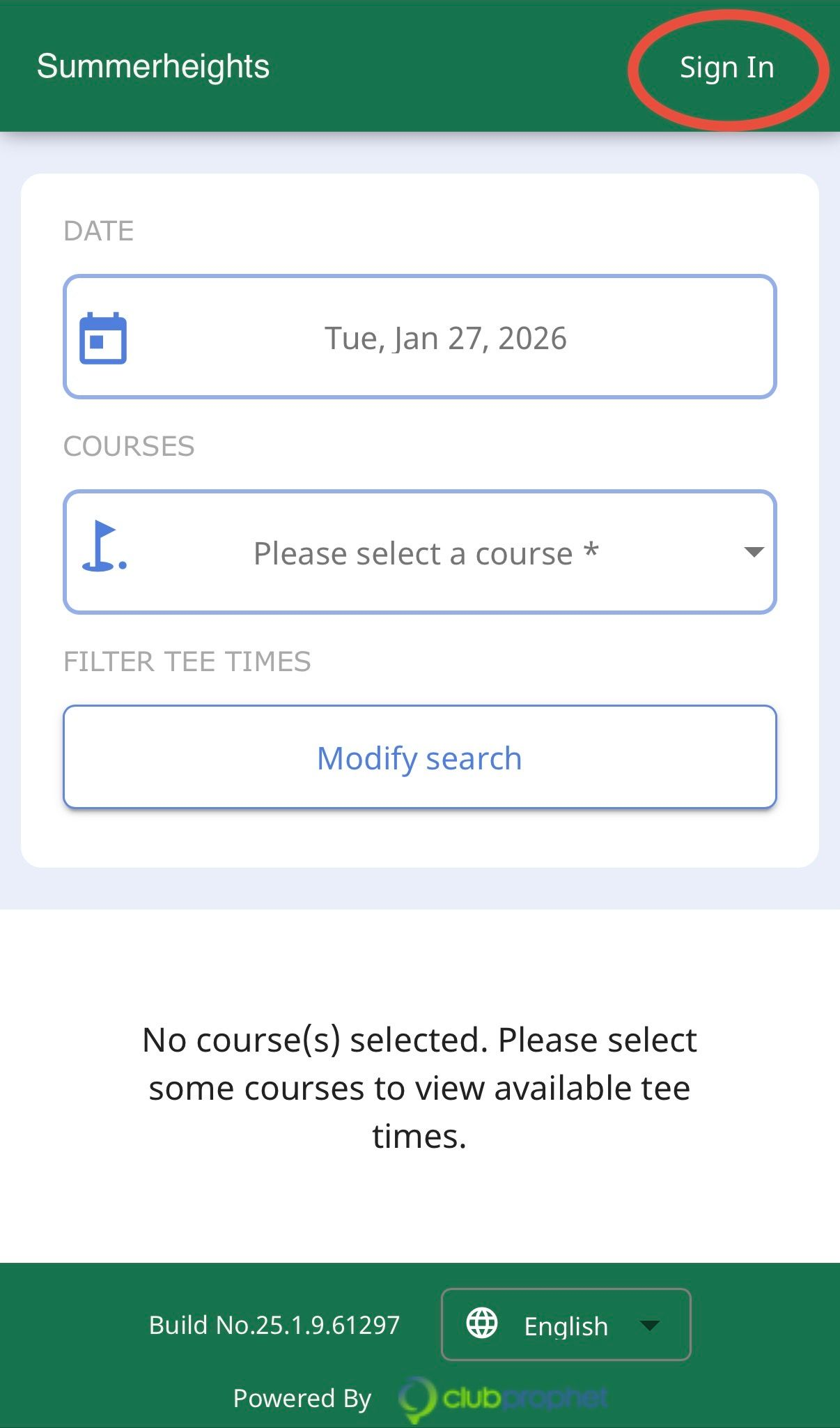The image size is (840, 1428).
Task: Click the COURSES section label
Action: 129,445
